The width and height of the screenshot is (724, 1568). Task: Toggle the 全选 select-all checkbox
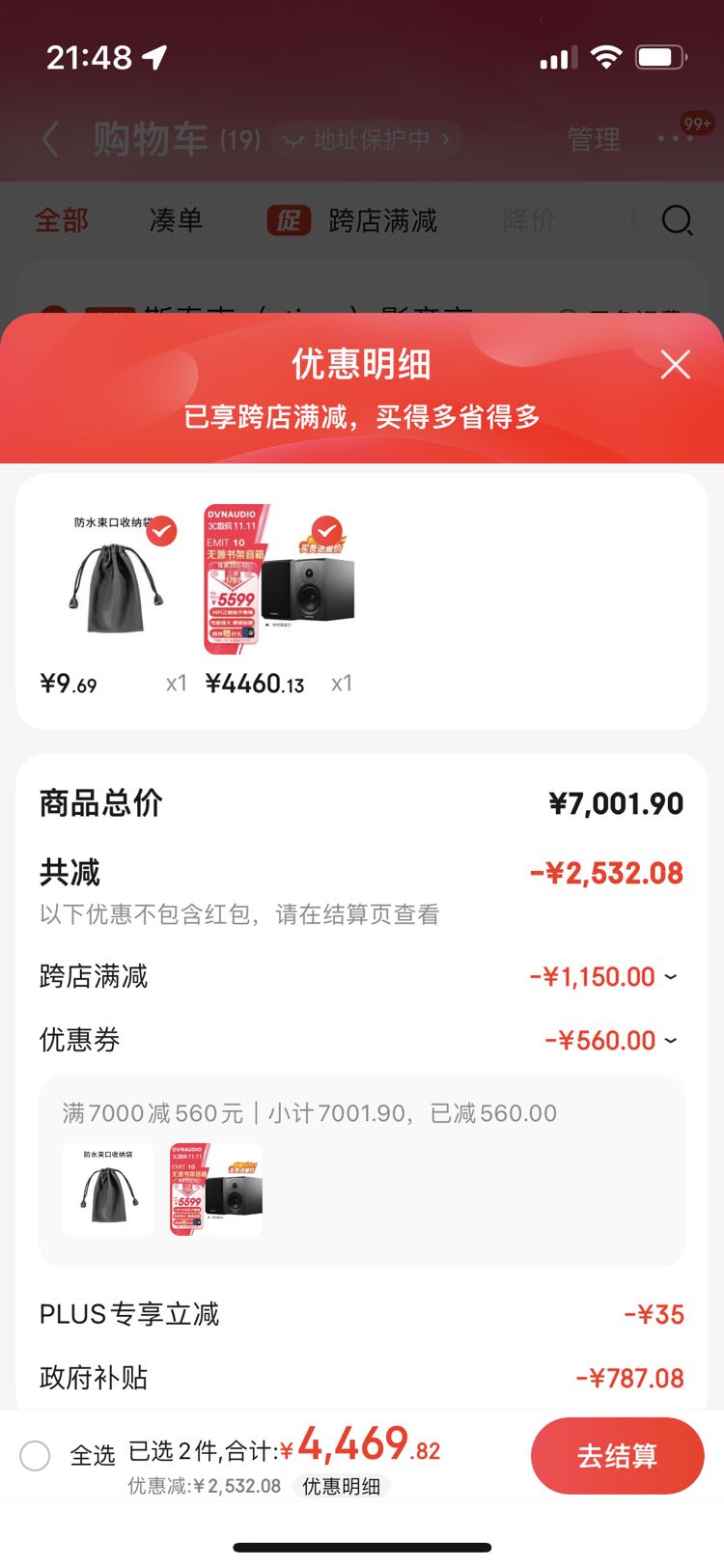point(36,1455)
